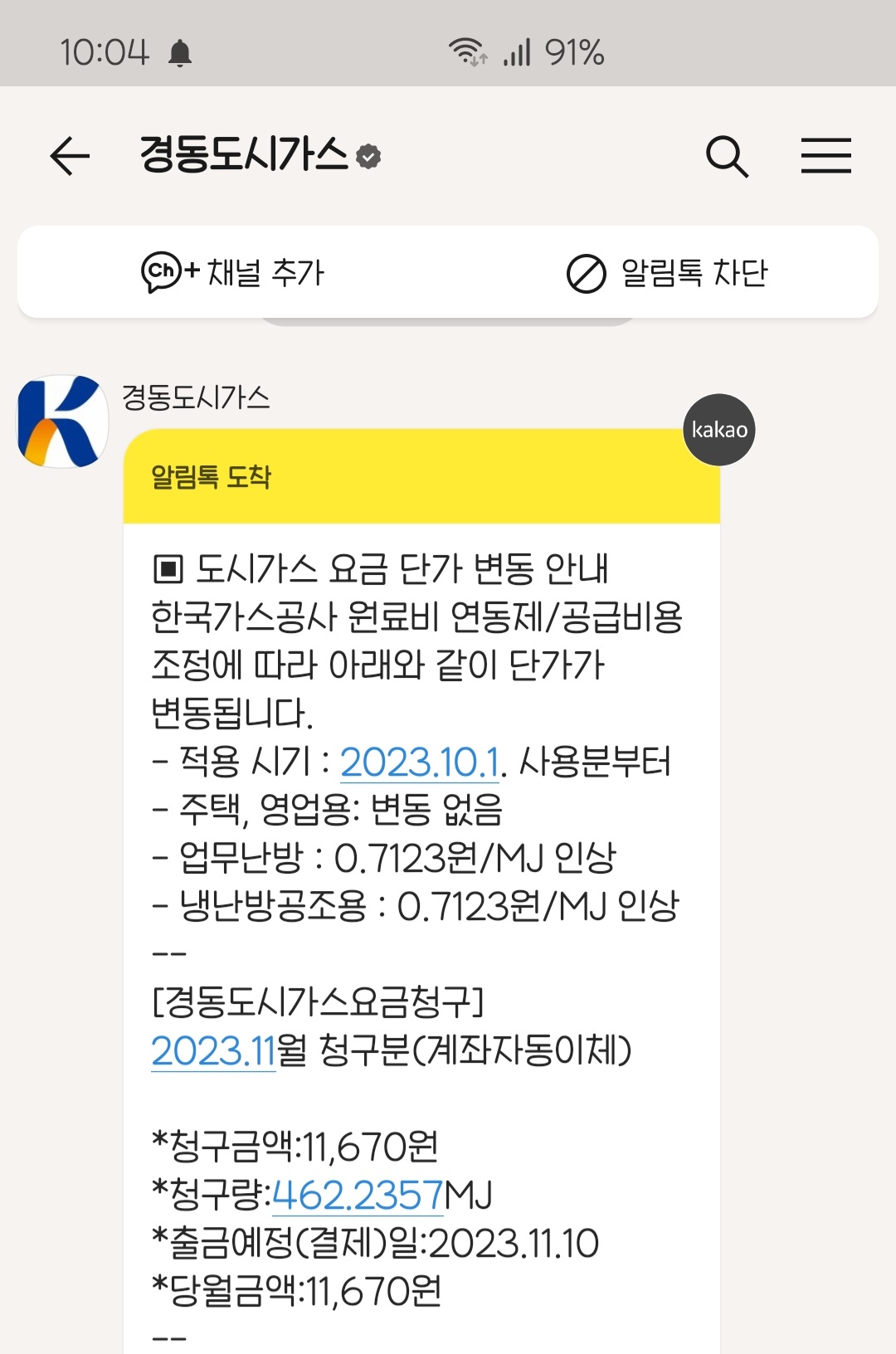Open the 2023.11 linked date
This screenshot has height=1354, width=896.
(x=213, y=1051)
